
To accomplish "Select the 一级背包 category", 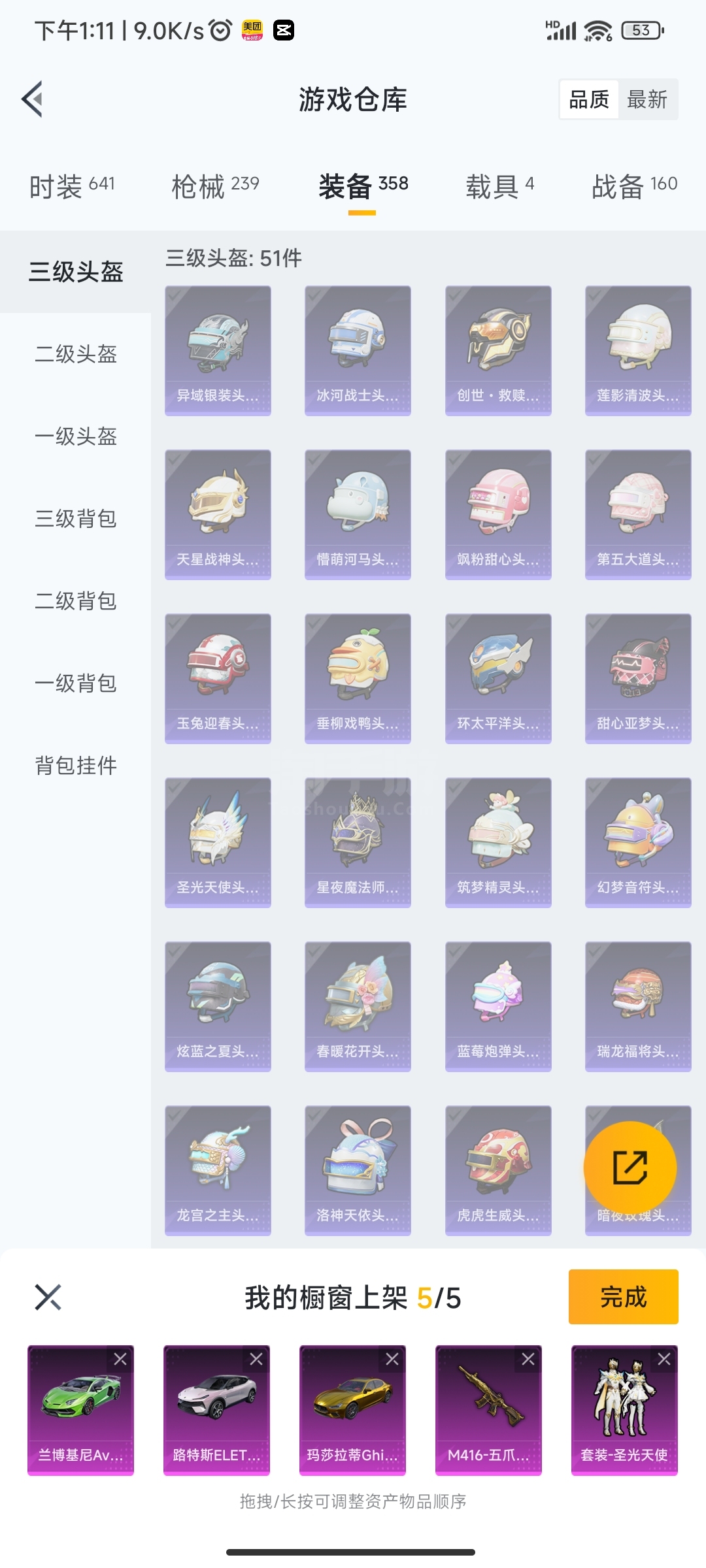I will click(x=76, y=683).
